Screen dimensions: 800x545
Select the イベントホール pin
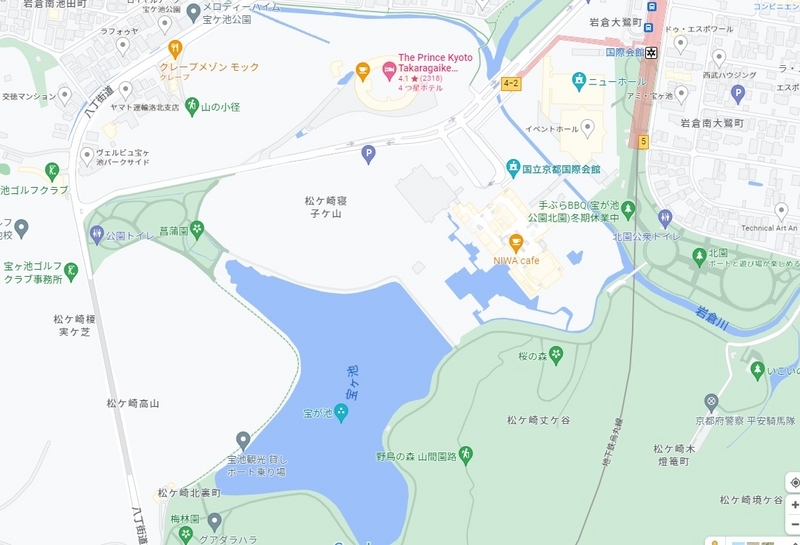pyautogui.click(x=588, y=129)
